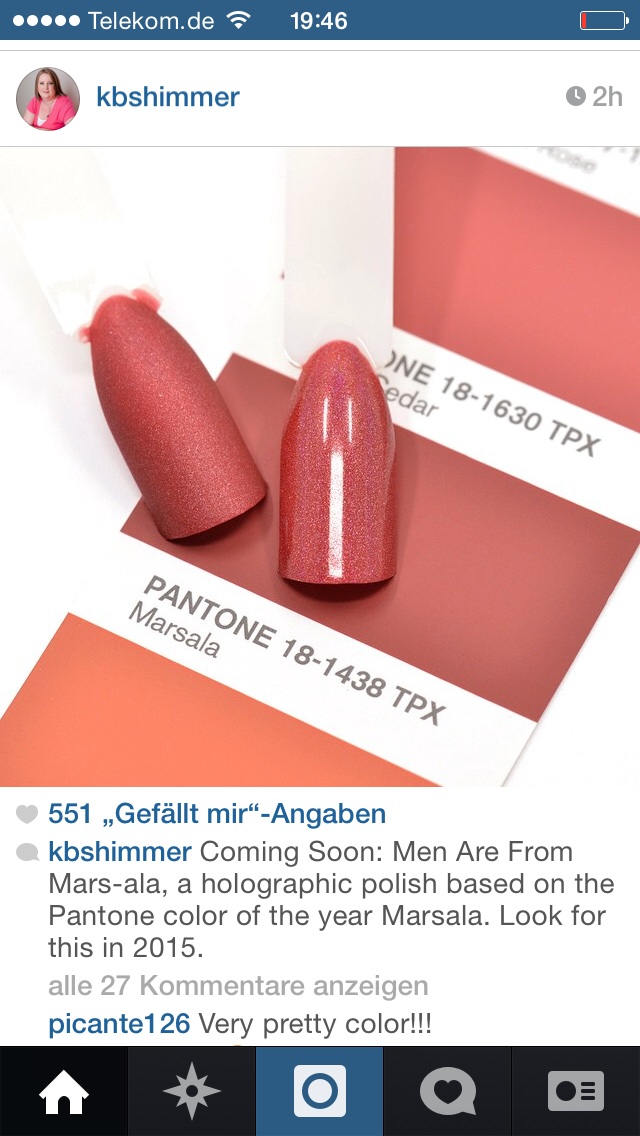Viewport: 640px width, 1136px height.
Task: View the 551 "Gefällt mir"-Angaben list
Action: pyautogui.click(x=217, y=814)
